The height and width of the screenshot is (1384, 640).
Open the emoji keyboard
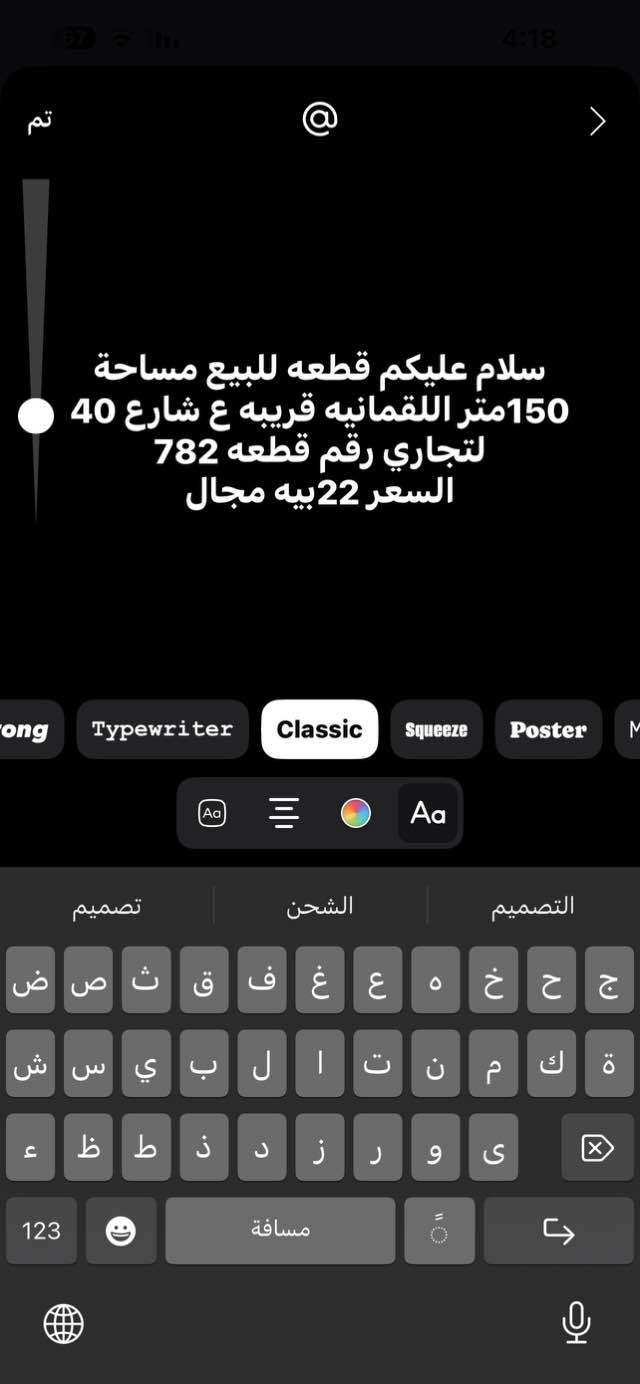click(x=121, y=1230)
